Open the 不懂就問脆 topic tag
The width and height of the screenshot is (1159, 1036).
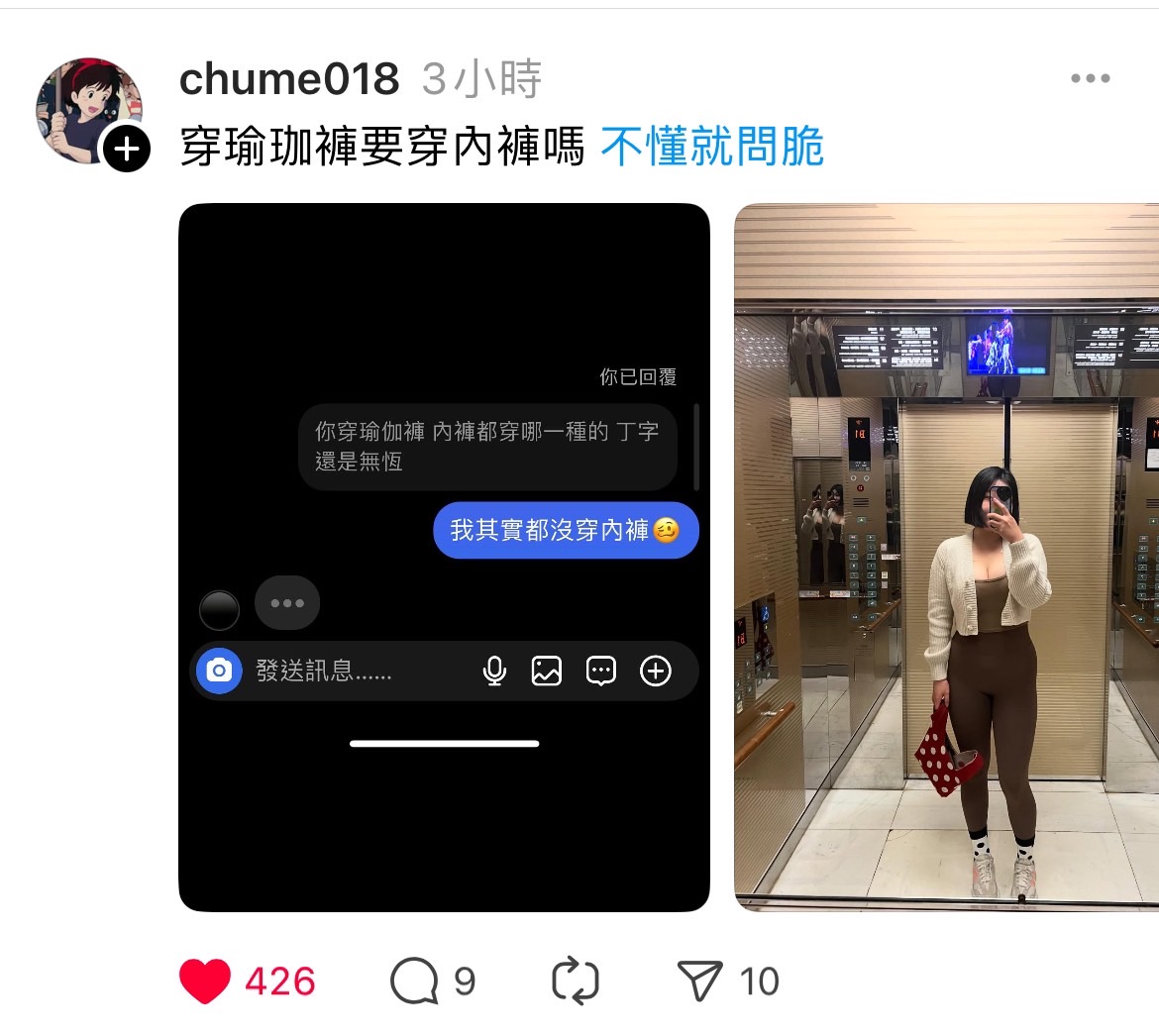[x=711, y=148]
